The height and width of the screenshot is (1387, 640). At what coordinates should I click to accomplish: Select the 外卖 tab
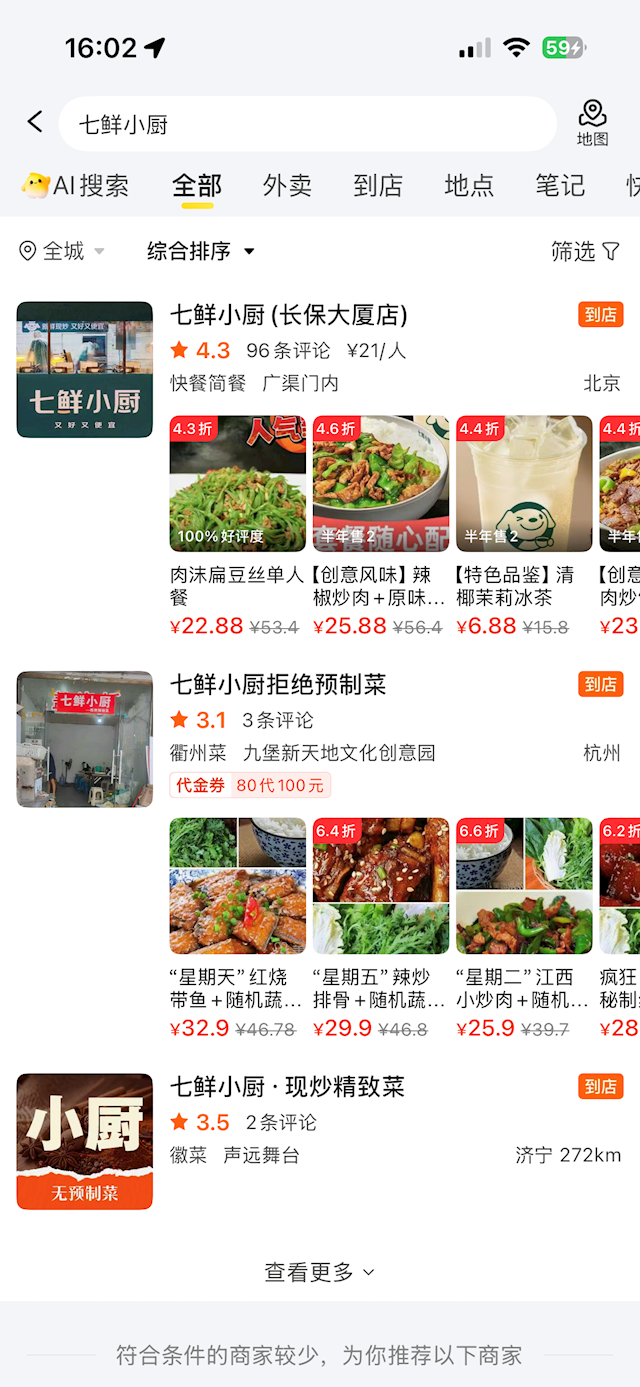pos(287,185)
